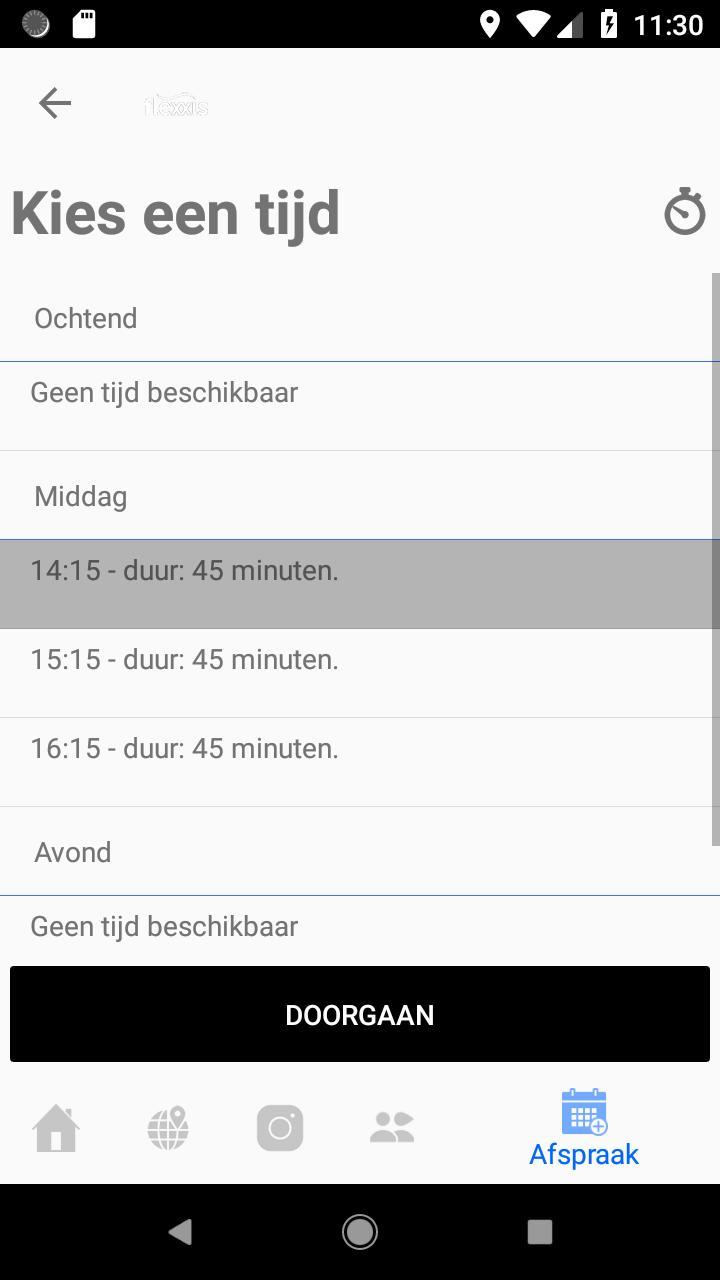Open the Instagram camera tab
This screenshot has width=720, height=1280.
pos(280,1128)
